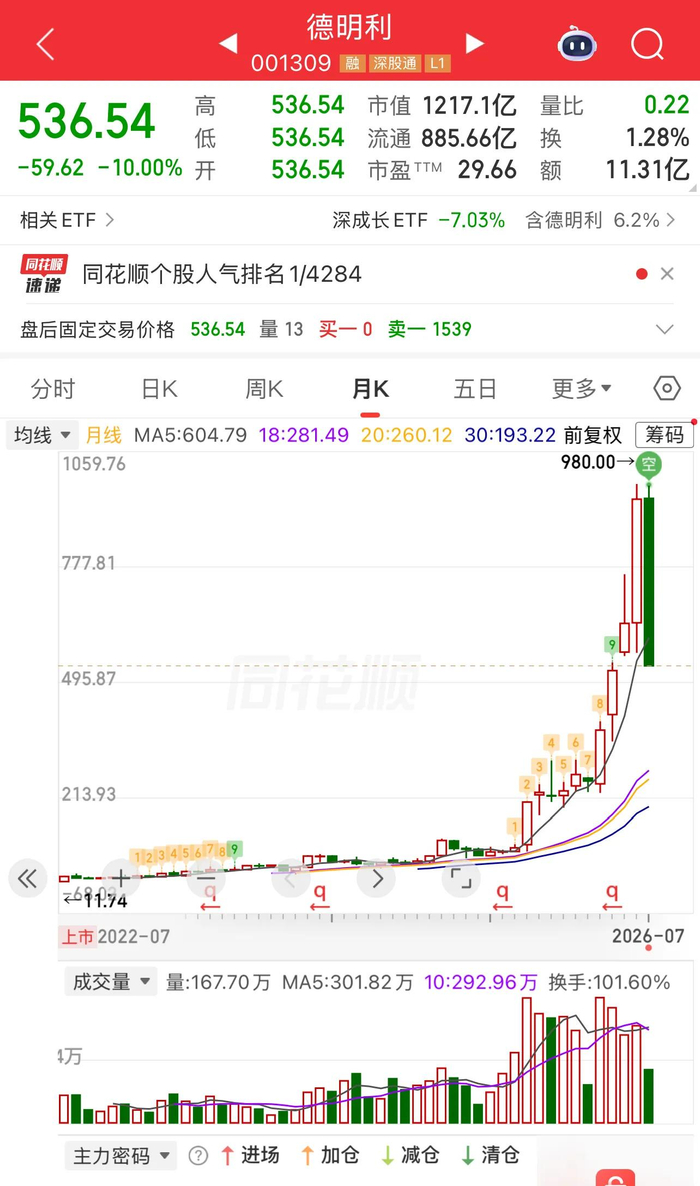Dismiss the 同花顺速递 popularity banner
Viewport: 700px width, 1186px height.
tap(667, 274)
